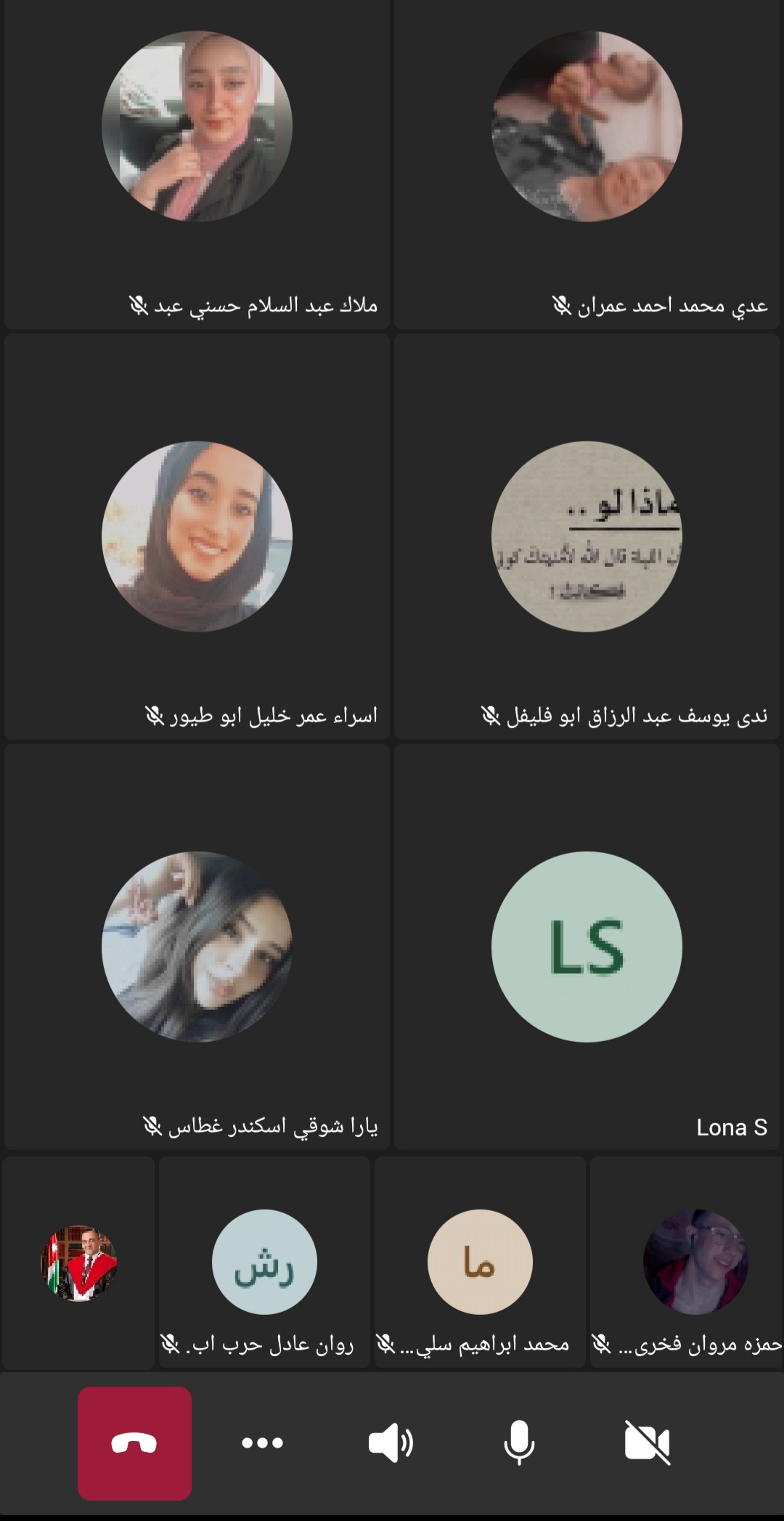
Task: Tap the speaker audio icon
Action: tap(391, 1443)
